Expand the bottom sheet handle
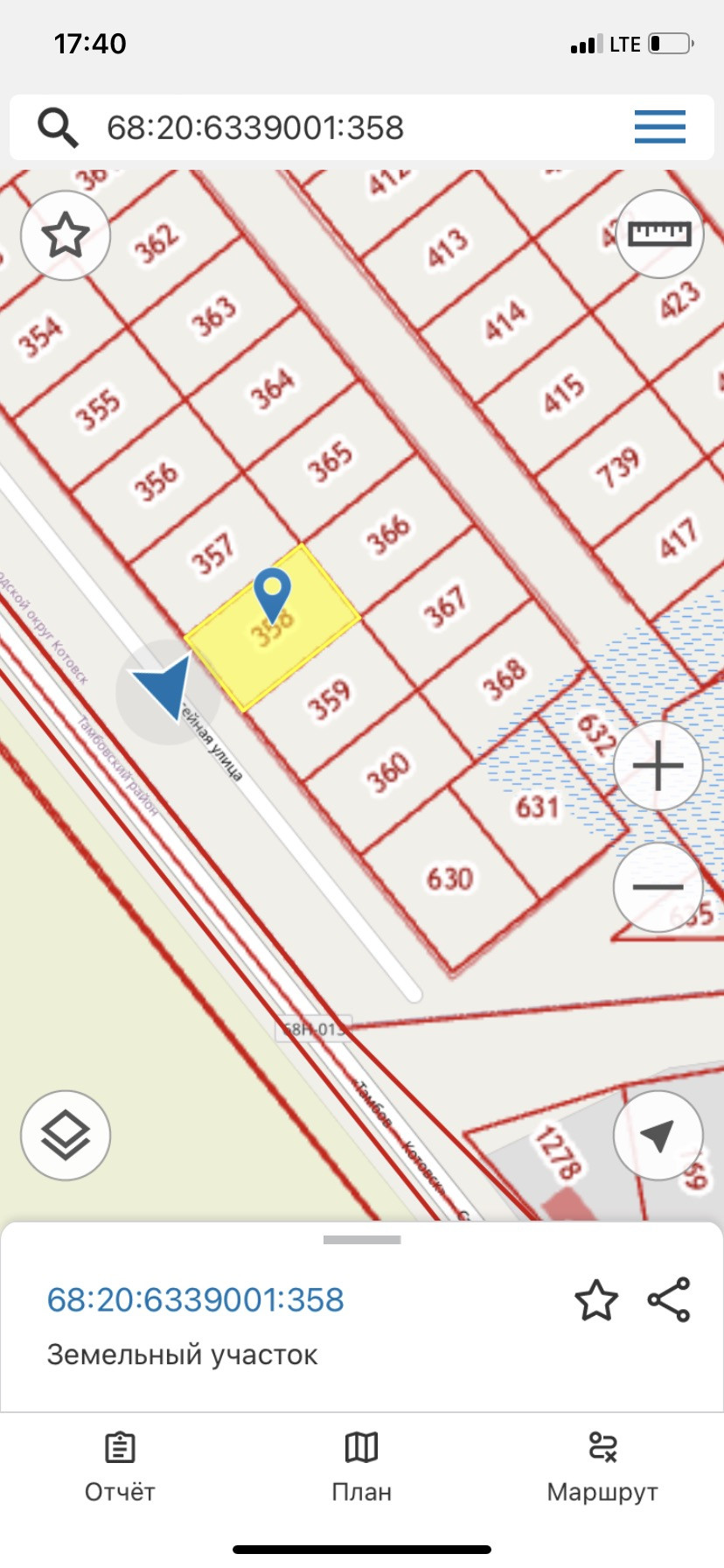 click(362, 1240)
